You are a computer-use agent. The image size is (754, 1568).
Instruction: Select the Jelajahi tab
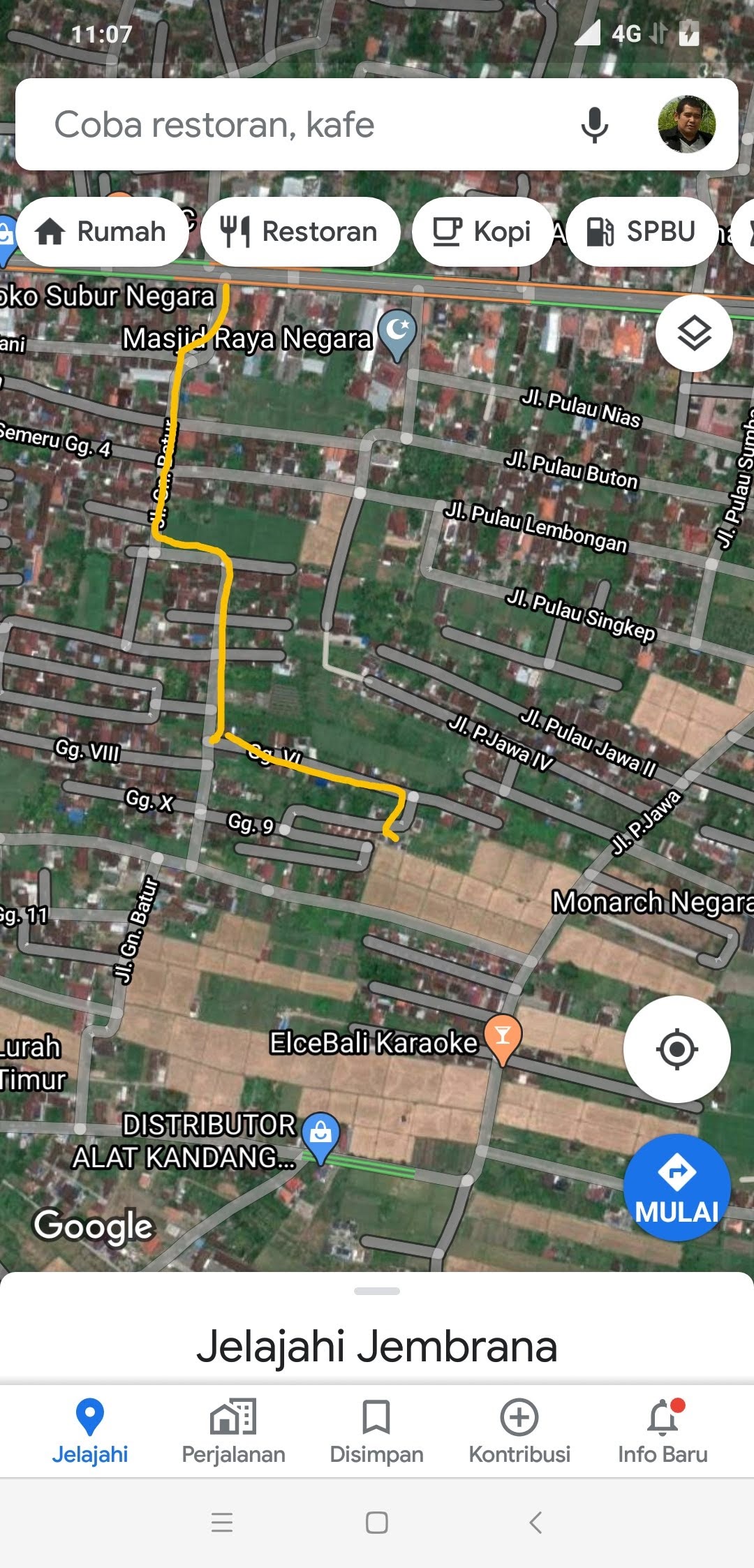click(89, 1431)
